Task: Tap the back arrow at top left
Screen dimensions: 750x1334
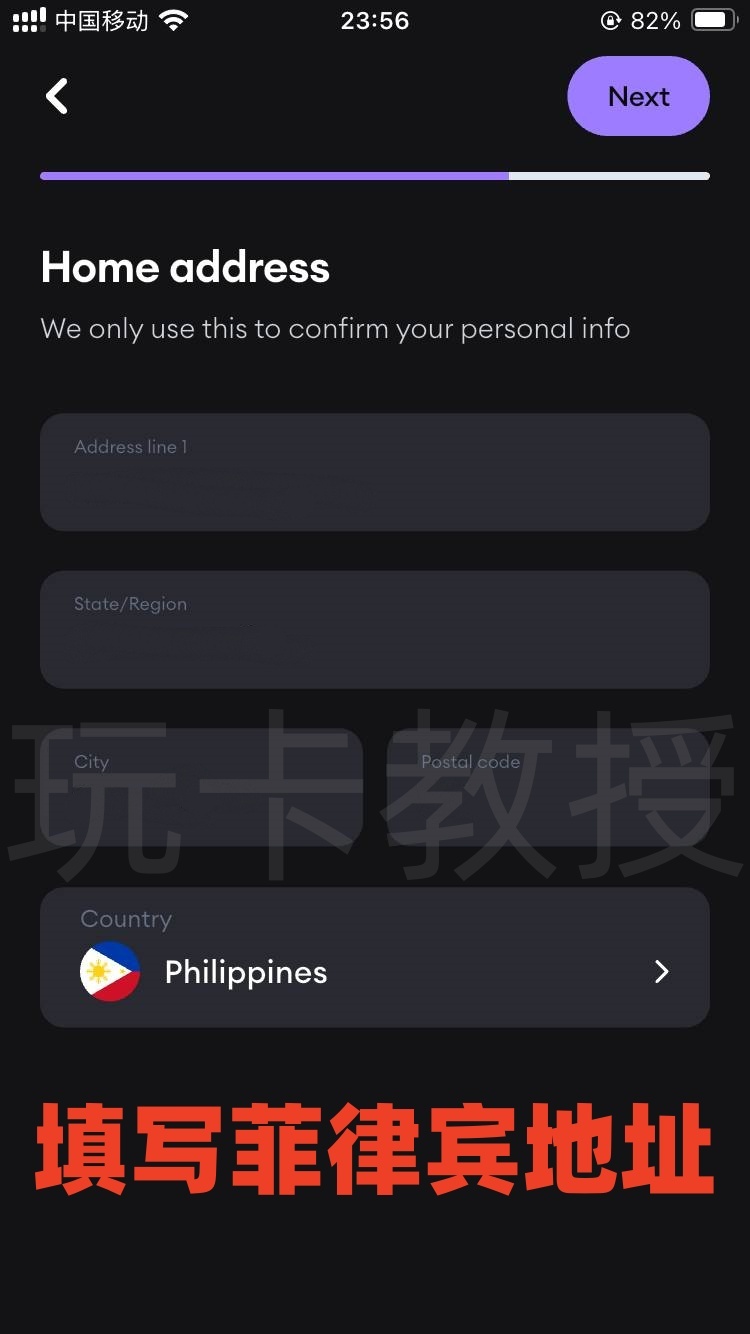Action: click(57, 96)
